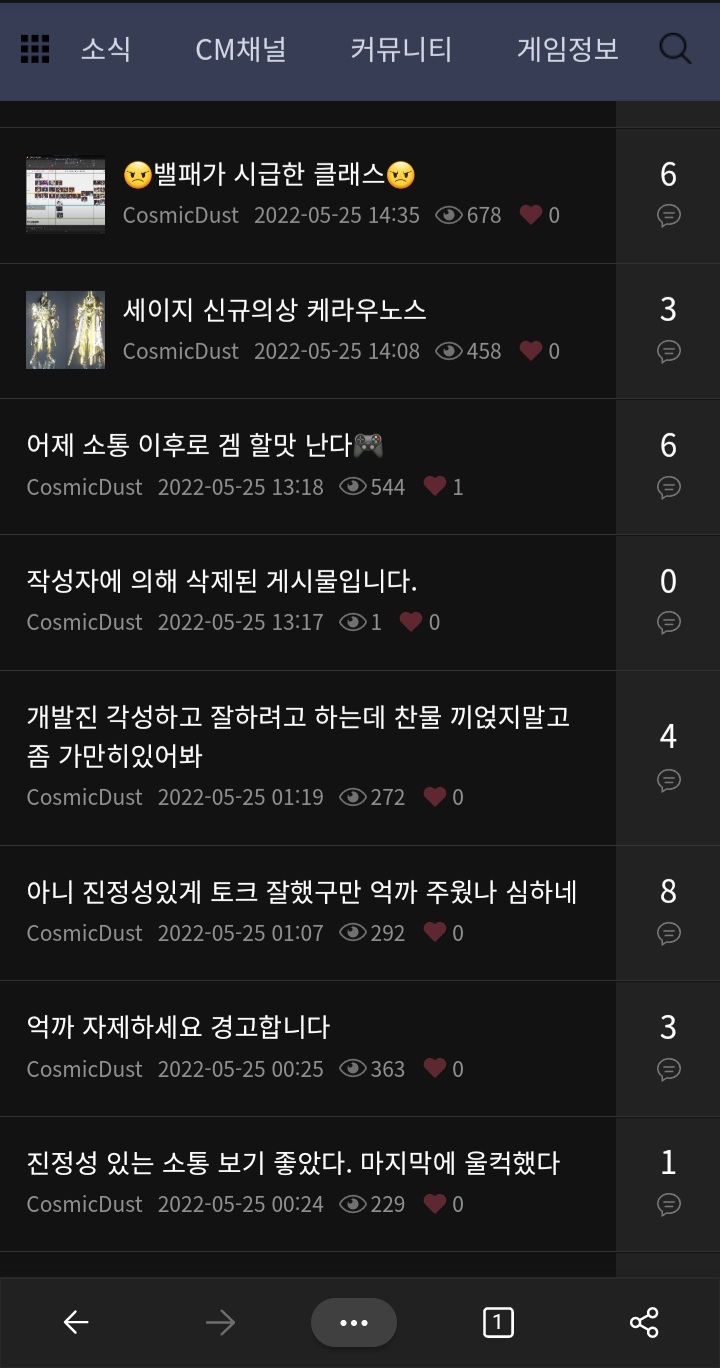
Task: Open post 세이지 신규의상 케라우노스
Action: point(275,310)
